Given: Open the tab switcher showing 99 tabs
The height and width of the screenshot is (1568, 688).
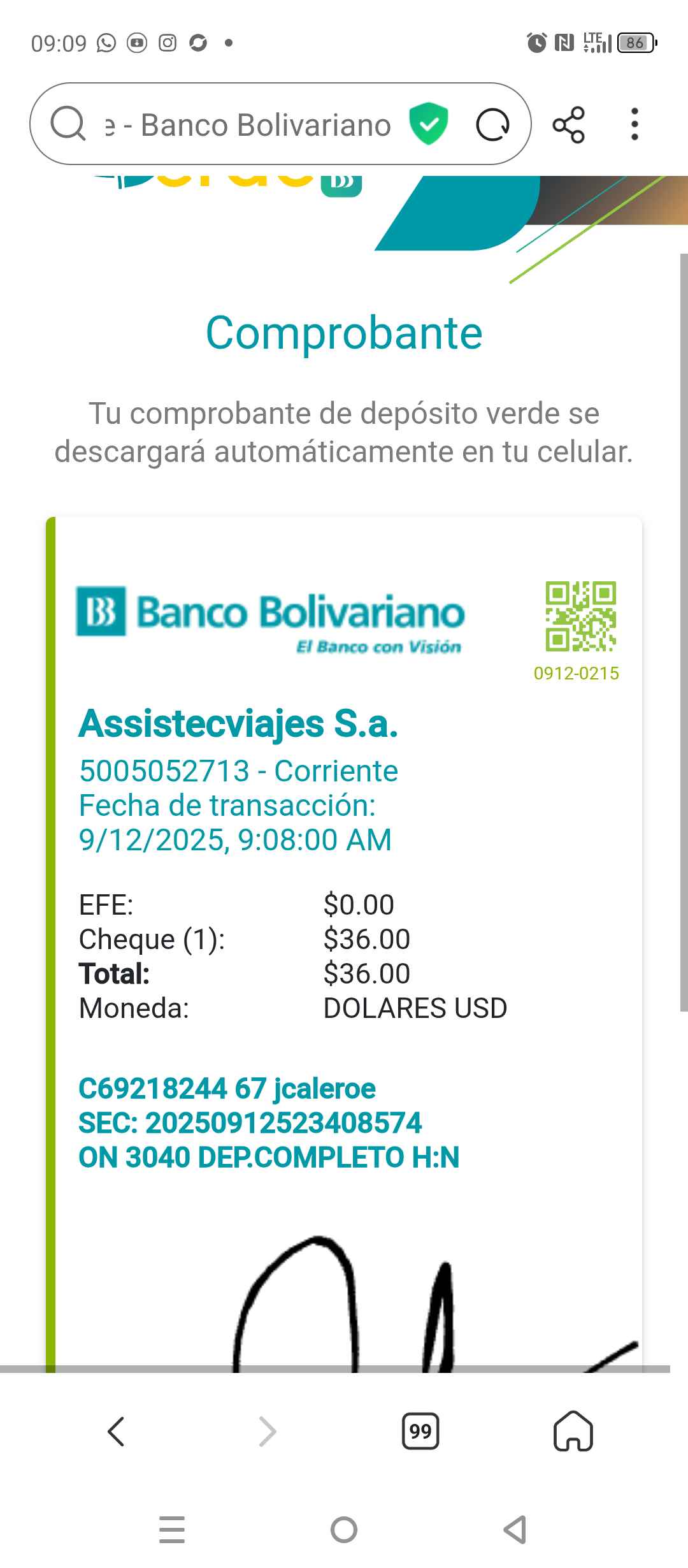Looking at the screenshot, I should point(420,1431).
